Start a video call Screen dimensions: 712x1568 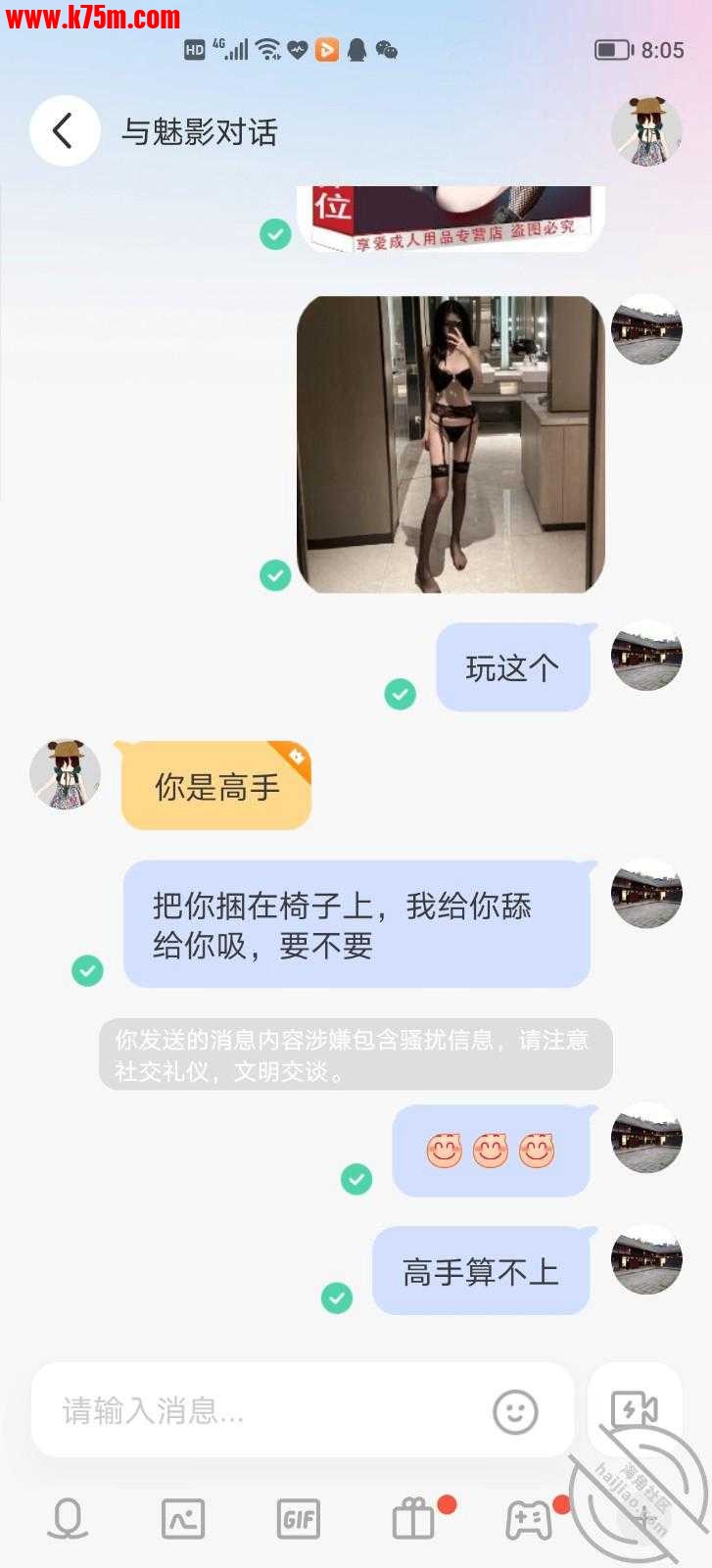pos(635,1409)
